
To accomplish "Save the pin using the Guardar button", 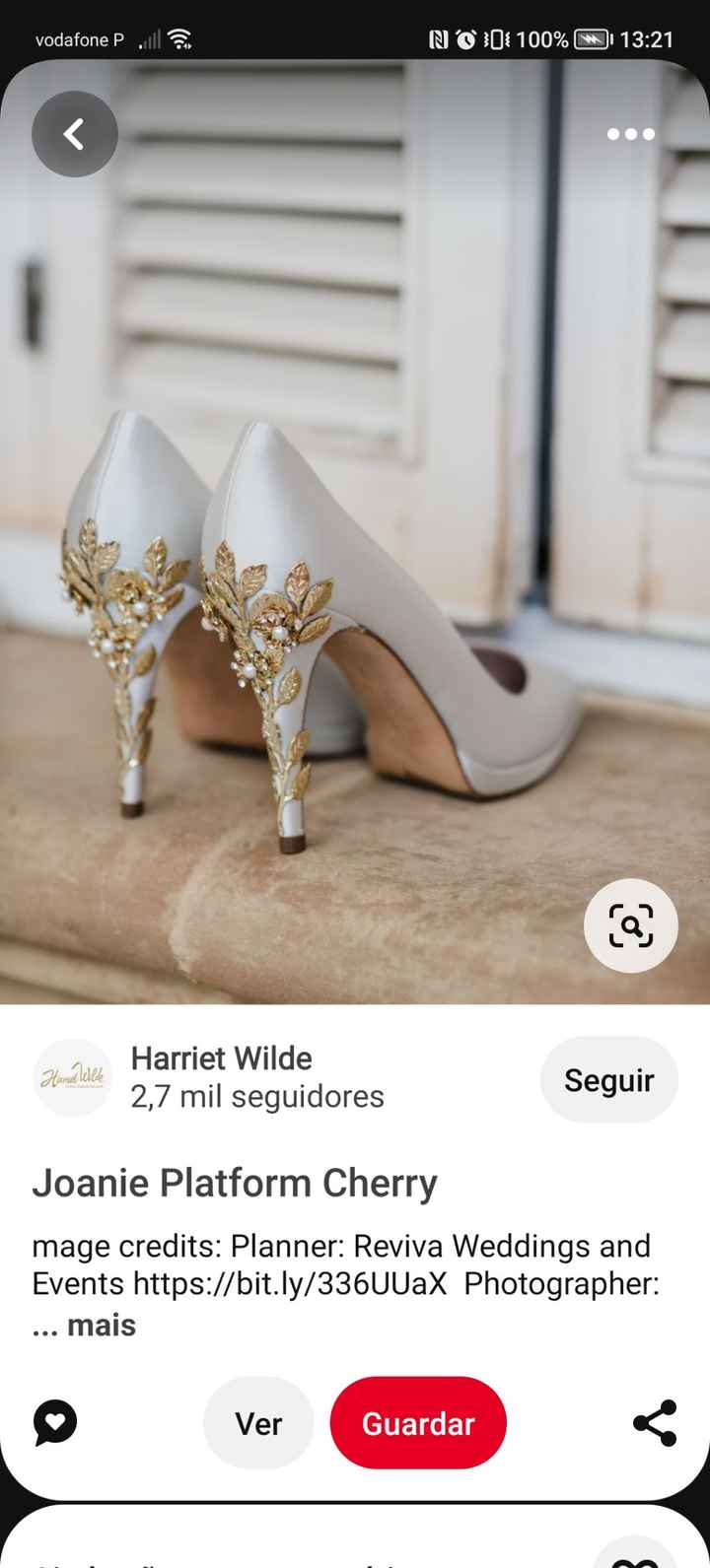I will 418,1422.
